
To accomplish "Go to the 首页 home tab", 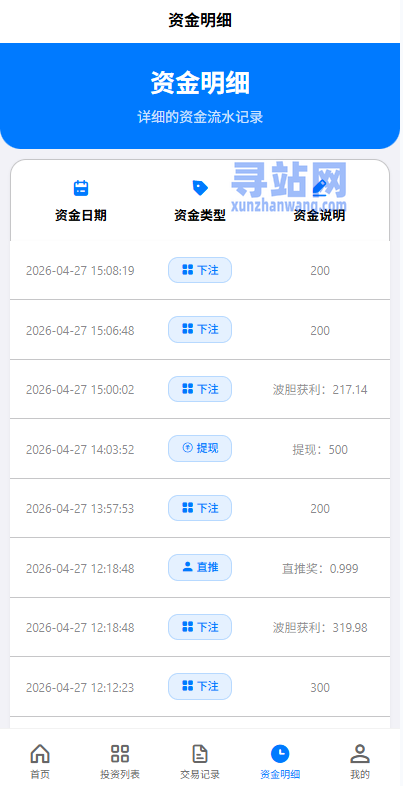I will (x=40, y=761).
